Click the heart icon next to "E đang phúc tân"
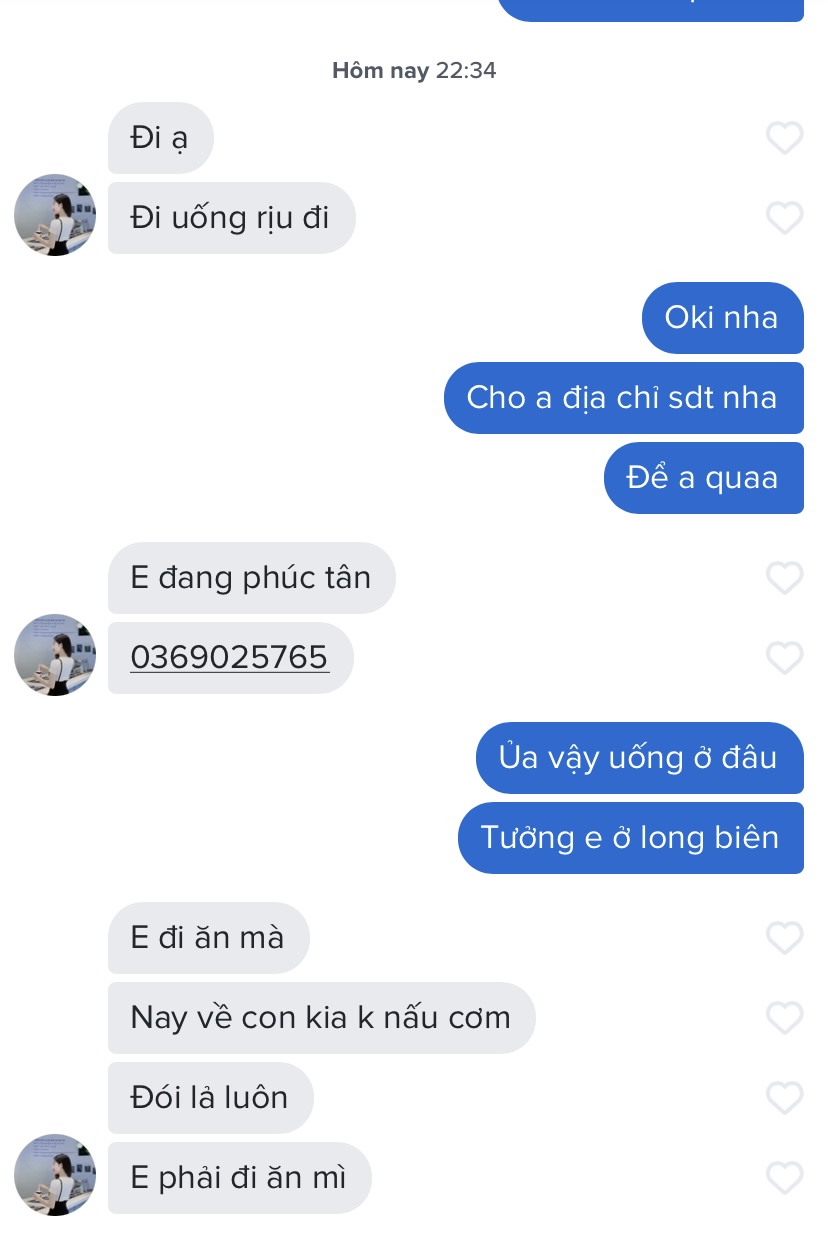Screen dimensions: 828x1240 point(786,578)
